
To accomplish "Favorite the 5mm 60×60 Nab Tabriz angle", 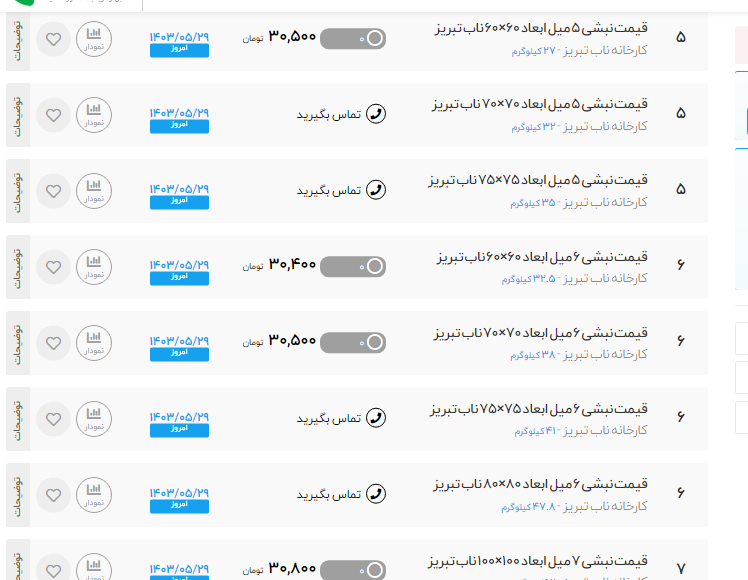I will point(54,40).
